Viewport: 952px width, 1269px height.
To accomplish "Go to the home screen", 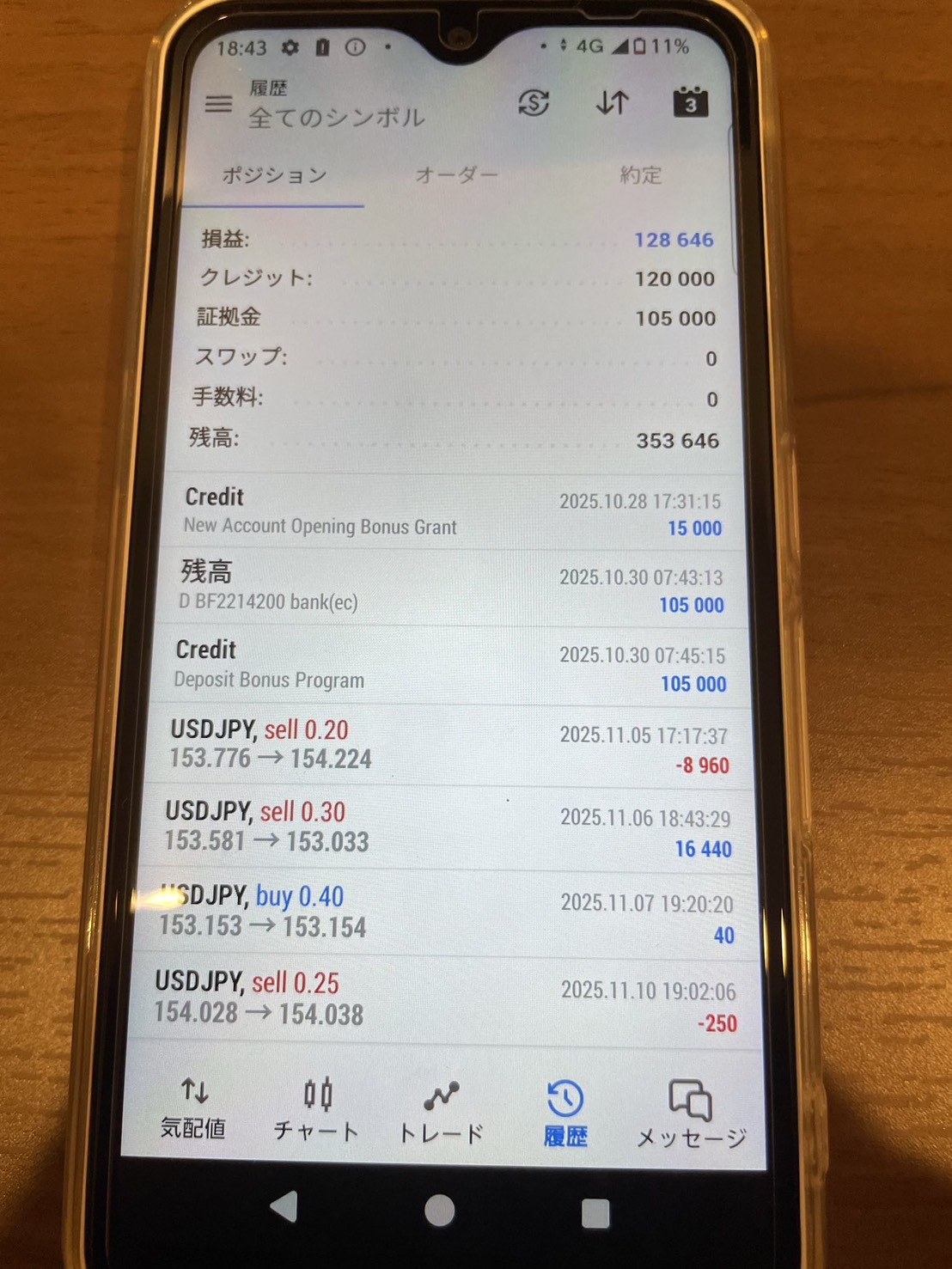I will (x=440, y=1211).
